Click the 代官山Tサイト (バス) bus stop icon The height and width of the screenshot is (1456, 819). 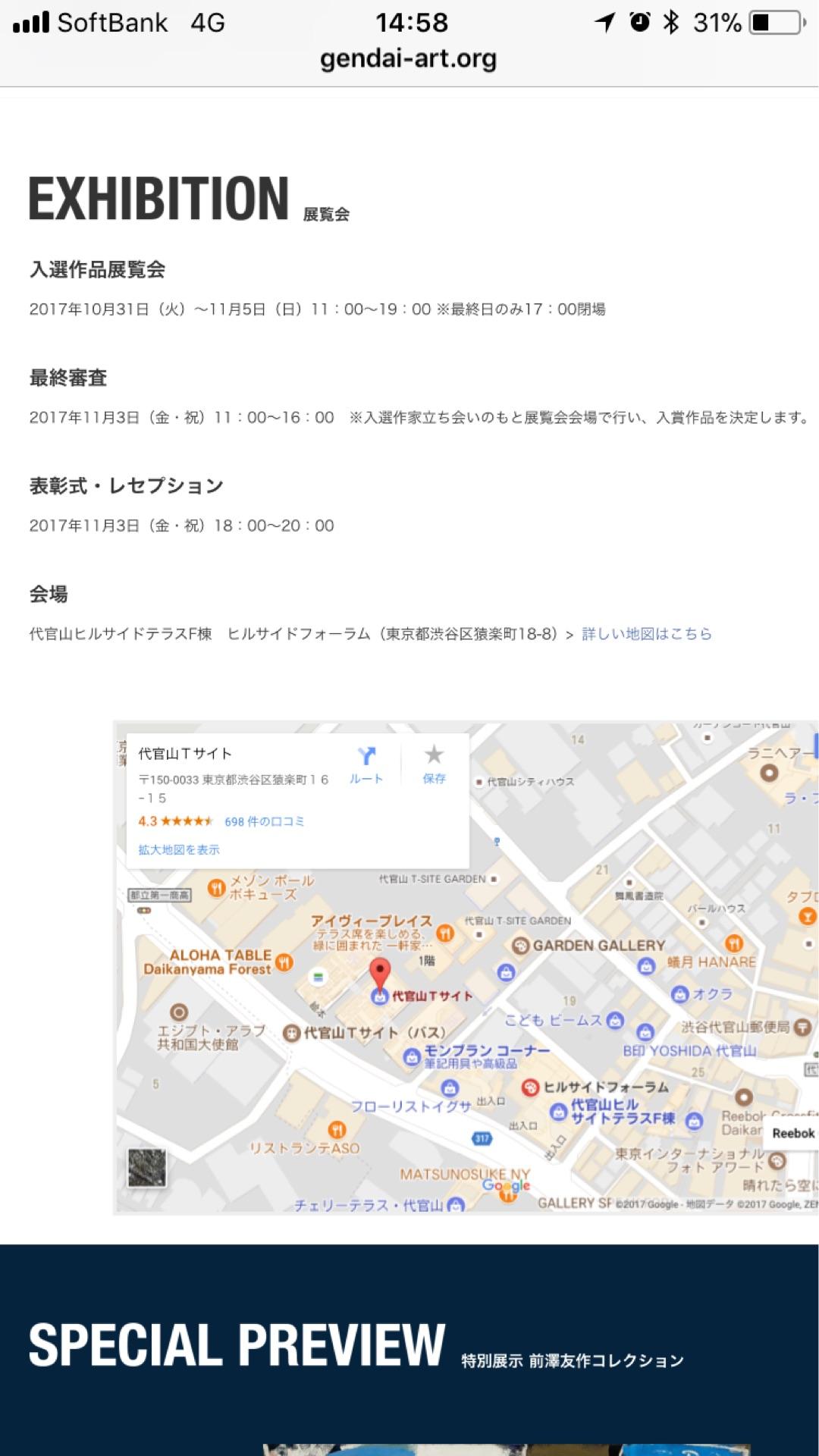pos(291,1033)
